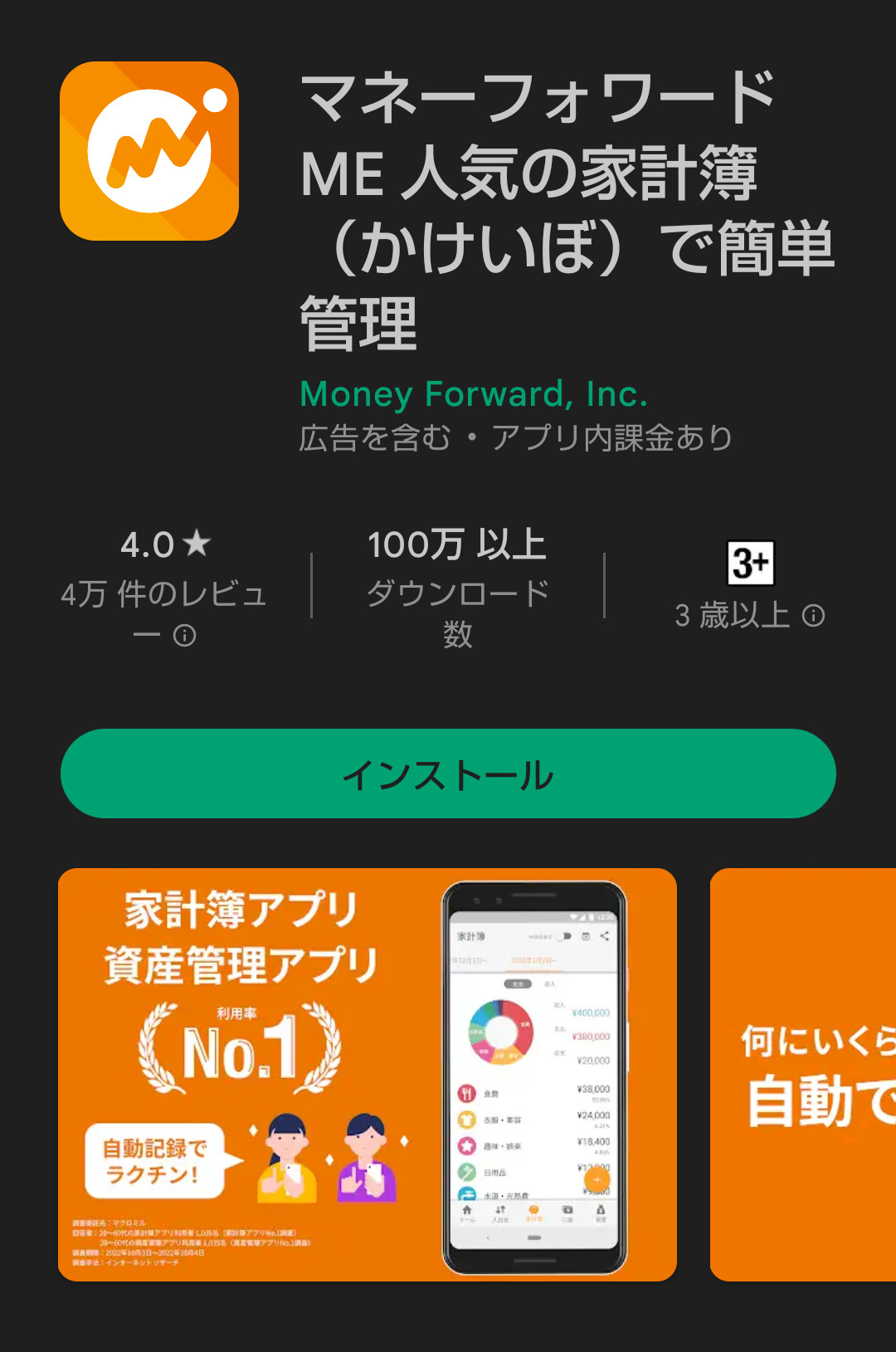Install the マネーフォワード ME app
The width and height of the screenshot is (896, 1352).
(448, 774)
